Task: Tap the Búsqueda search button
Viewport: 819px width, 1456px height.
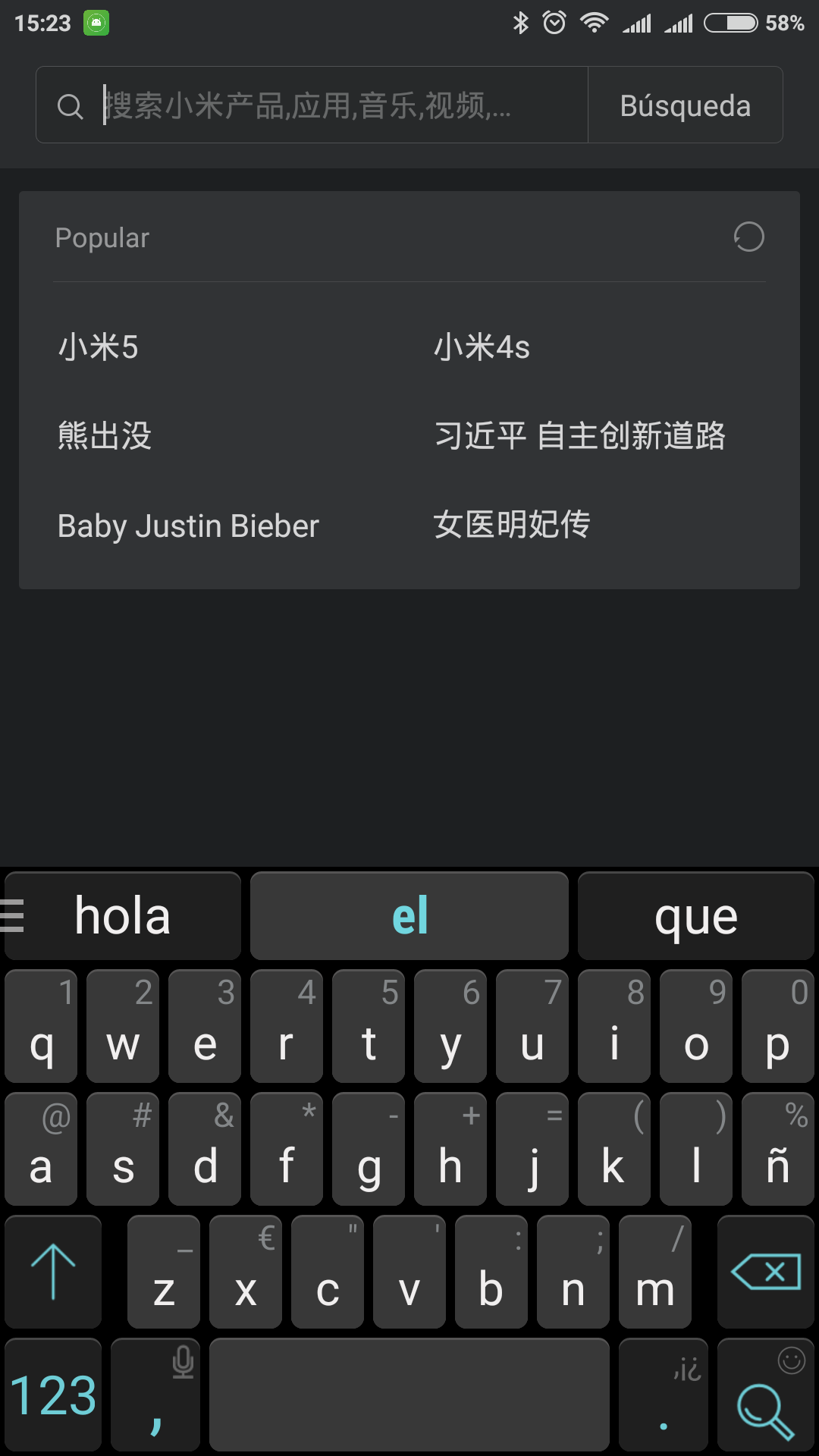Action: coord(685,105)
